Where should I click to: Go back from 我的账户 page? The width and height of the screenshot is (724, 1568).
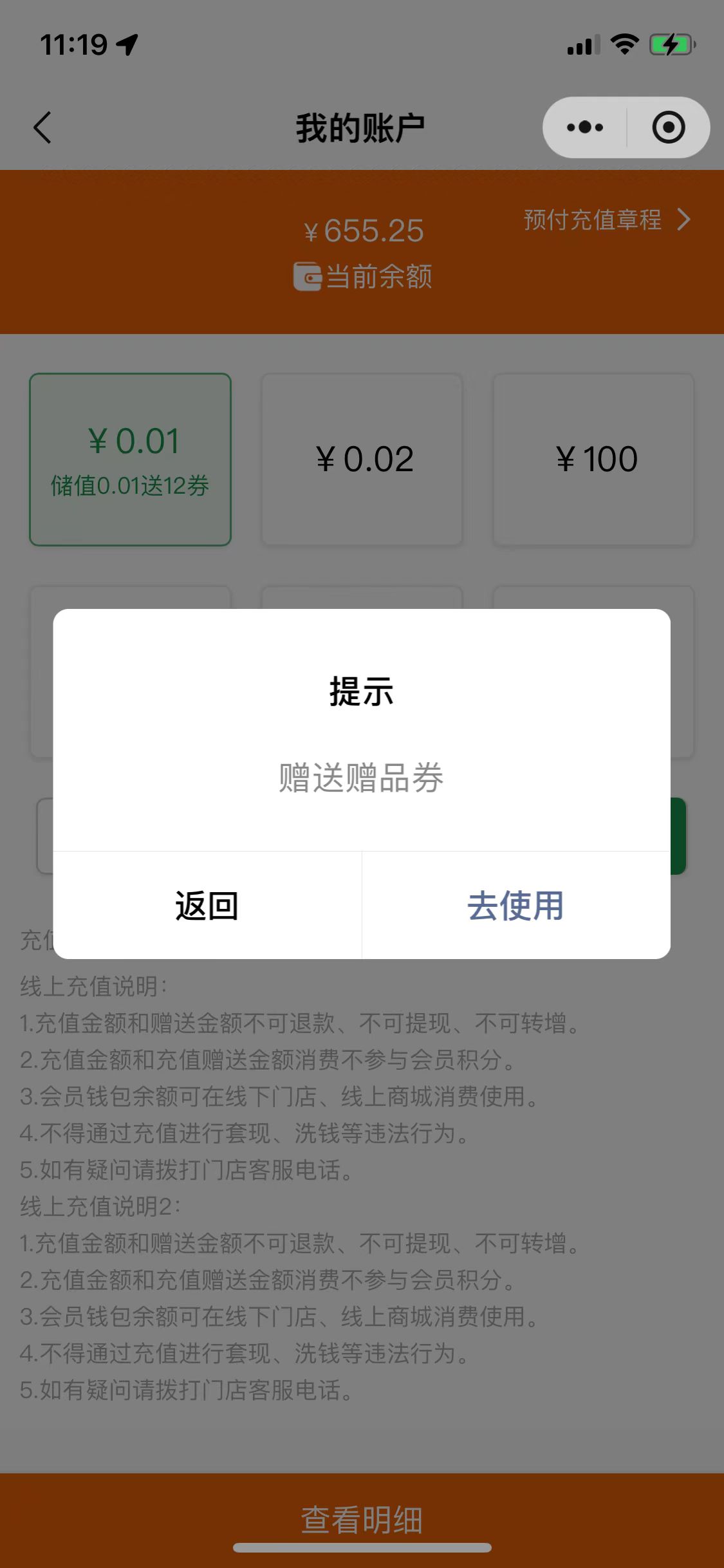42,127
